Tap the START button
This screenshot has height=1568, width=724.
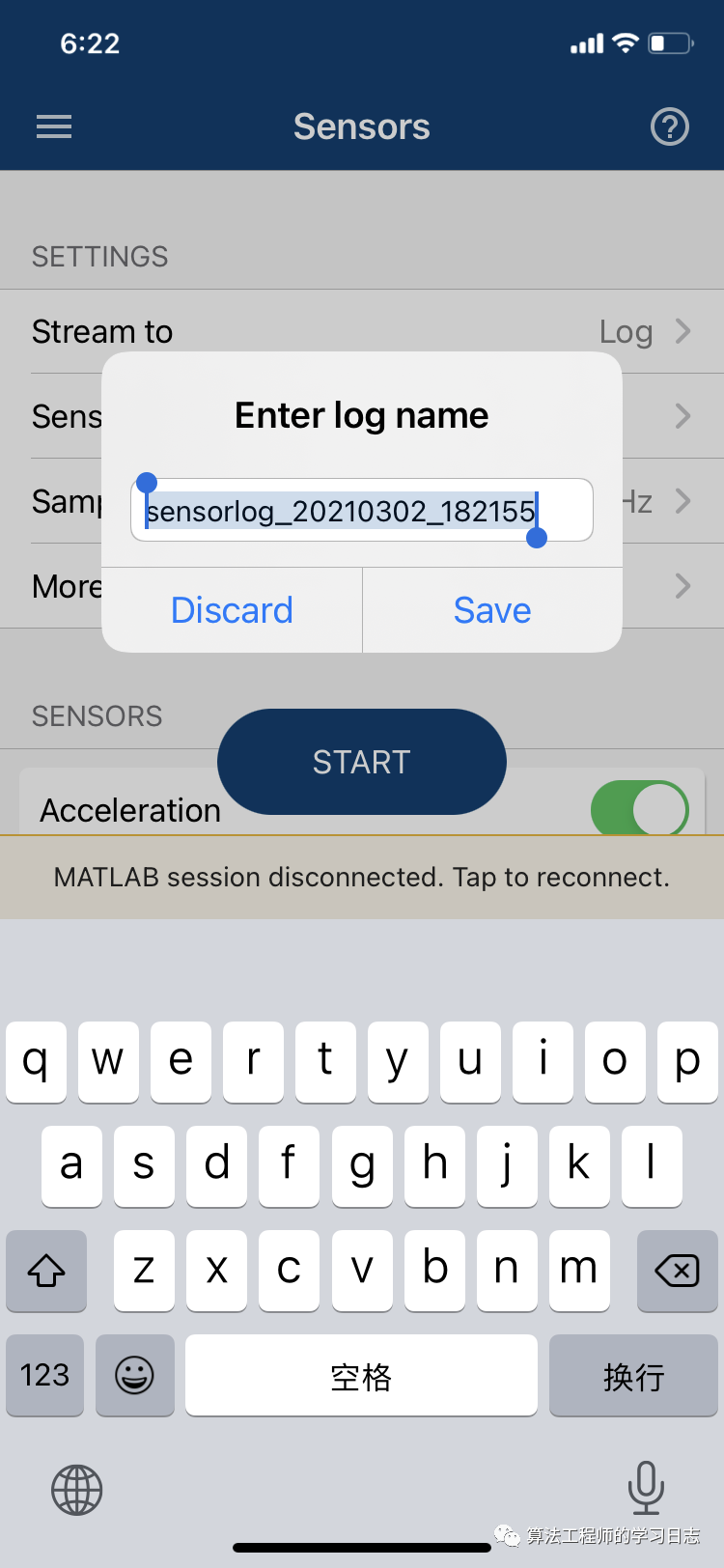(362, 762)
